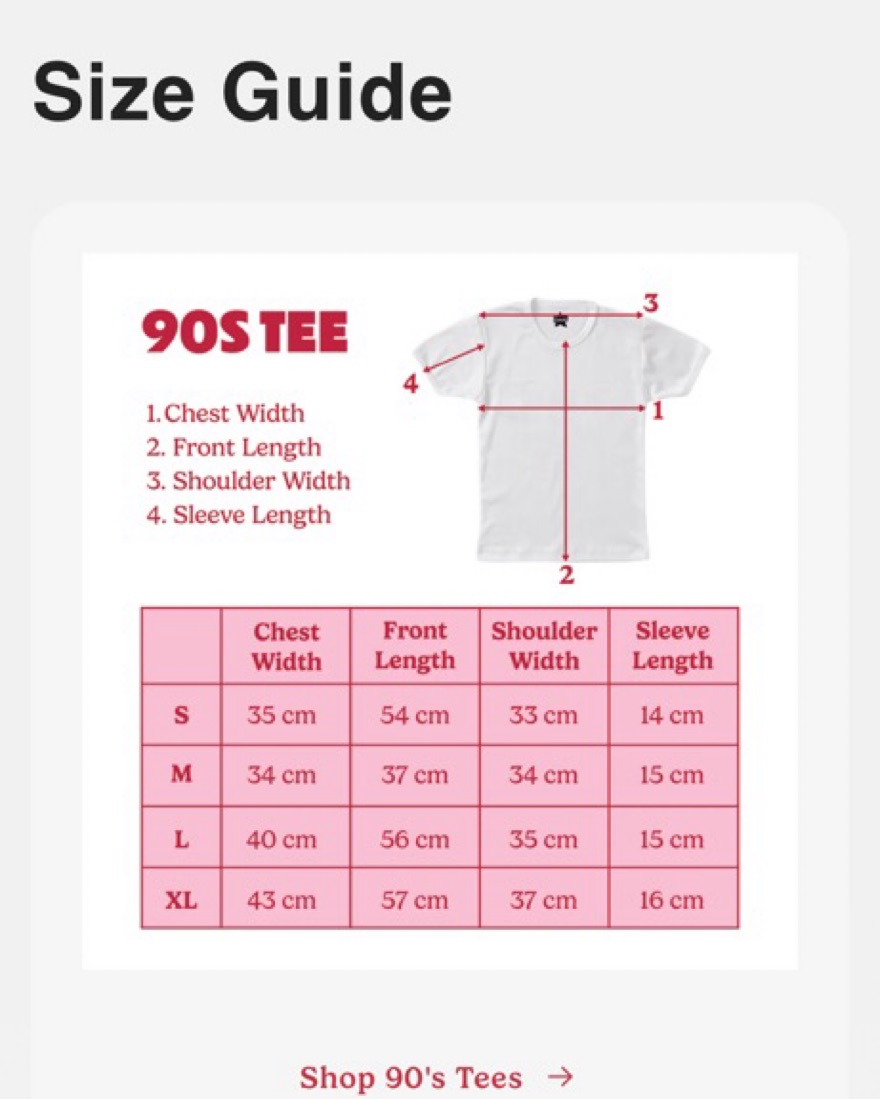This screenshot has height=1099, width=880.
Task: Open the Shop 90's Tees link
Action: pos(436,1077)
